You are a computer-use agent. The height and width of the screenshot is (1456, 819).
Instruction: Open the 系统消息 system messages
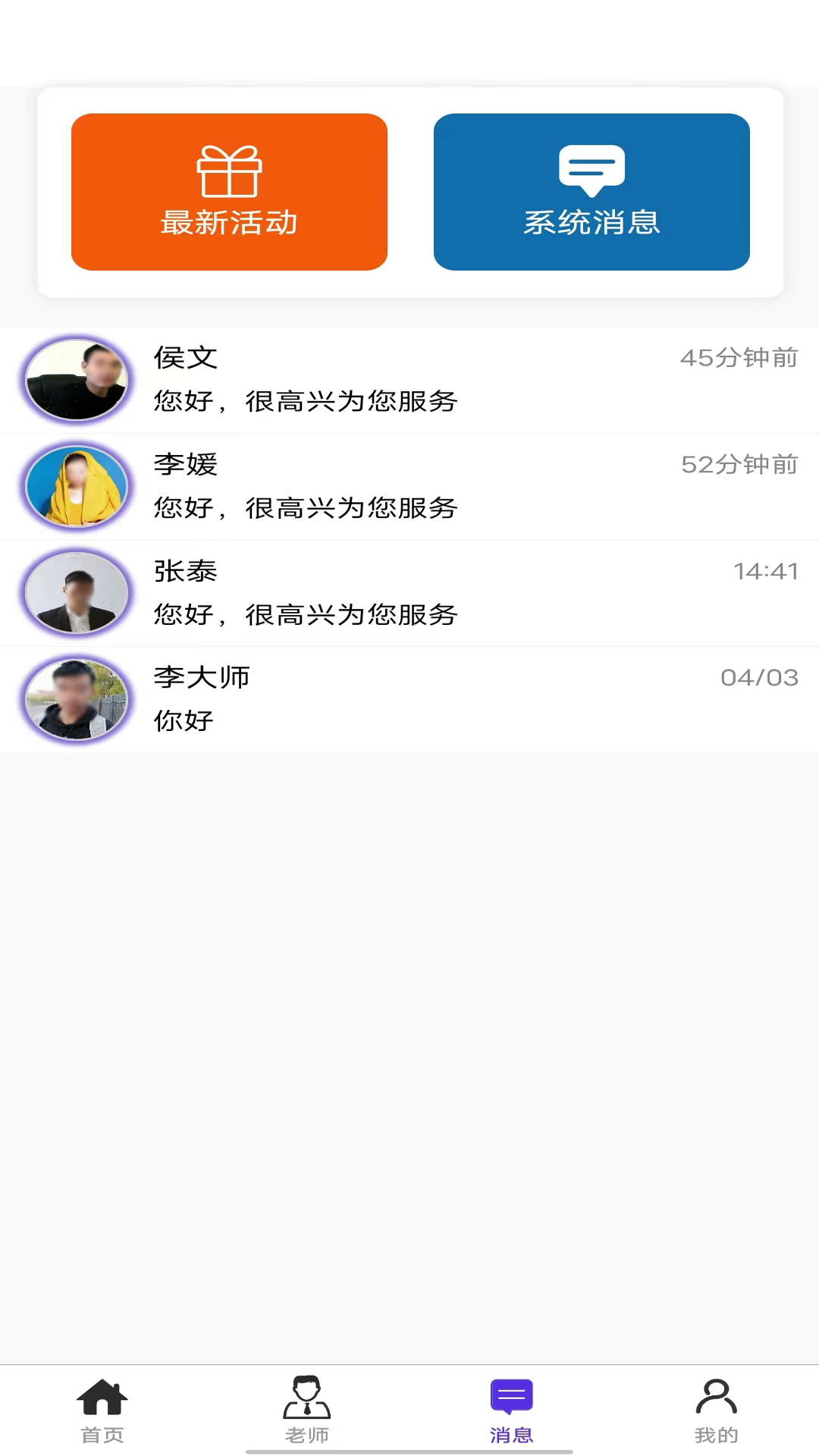tap(592, 192)
